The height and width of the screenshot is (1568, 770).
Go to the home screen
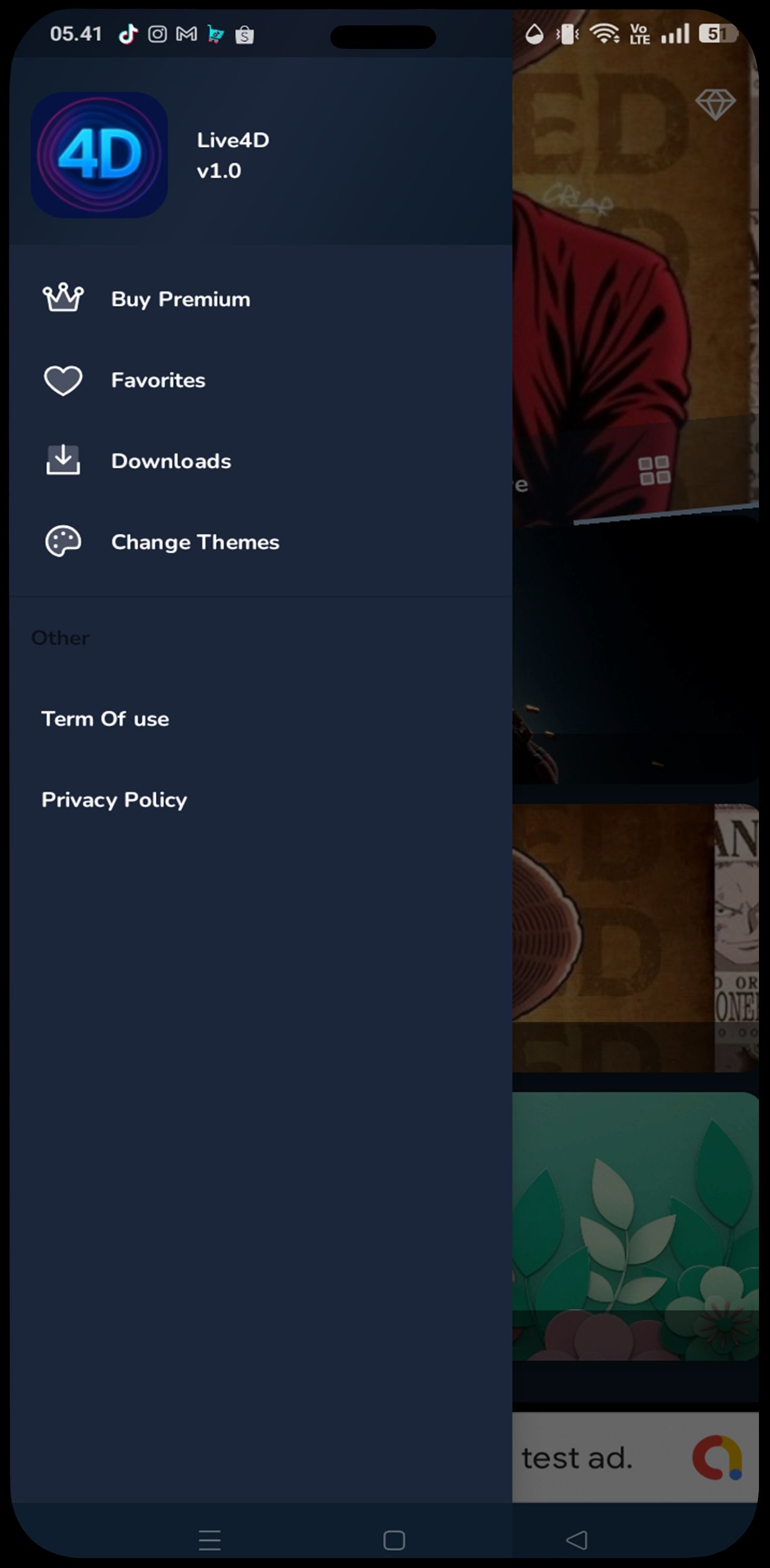click(394, 1540)
